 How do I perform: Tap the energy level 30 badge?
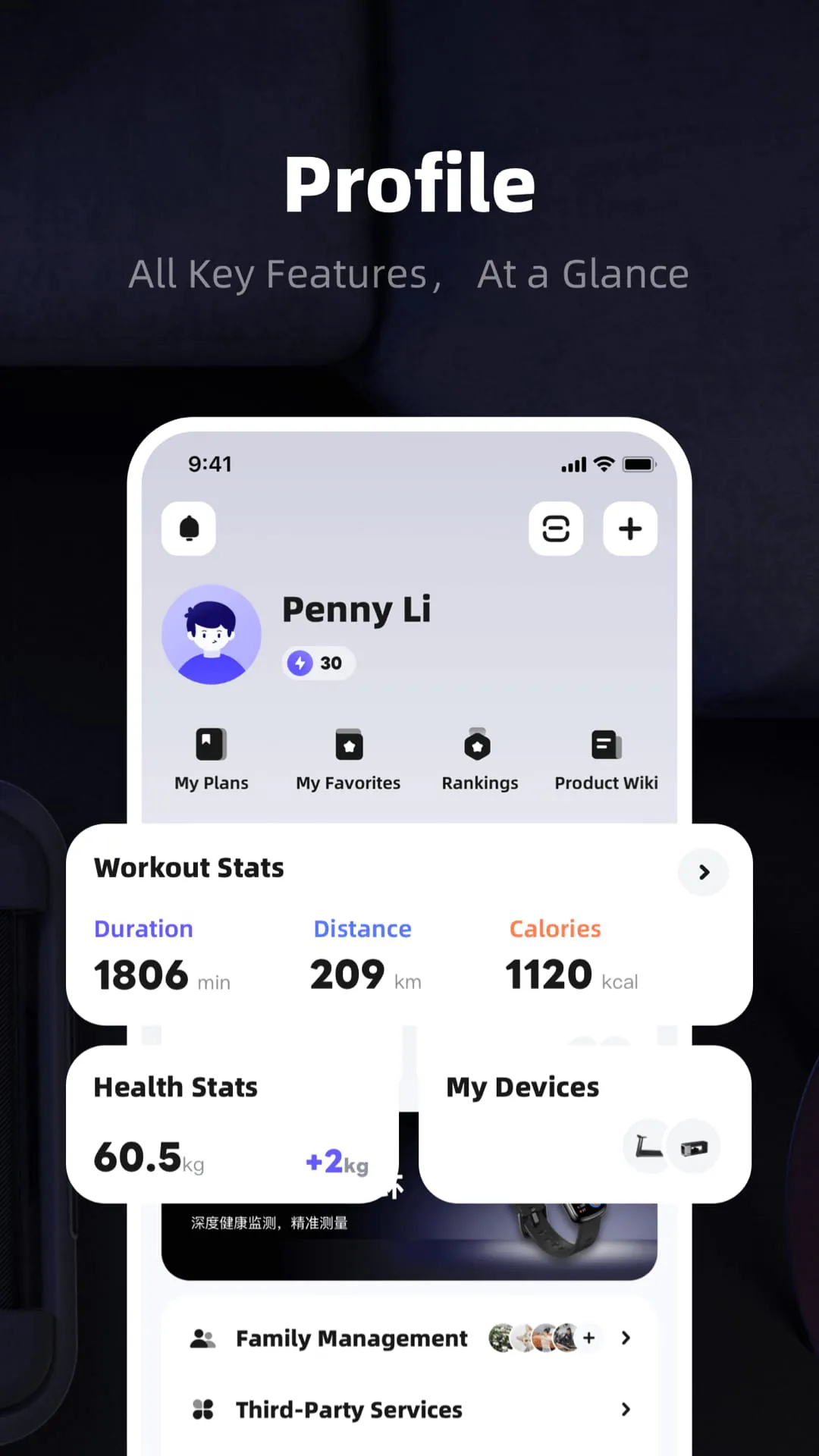pos(318,662)
